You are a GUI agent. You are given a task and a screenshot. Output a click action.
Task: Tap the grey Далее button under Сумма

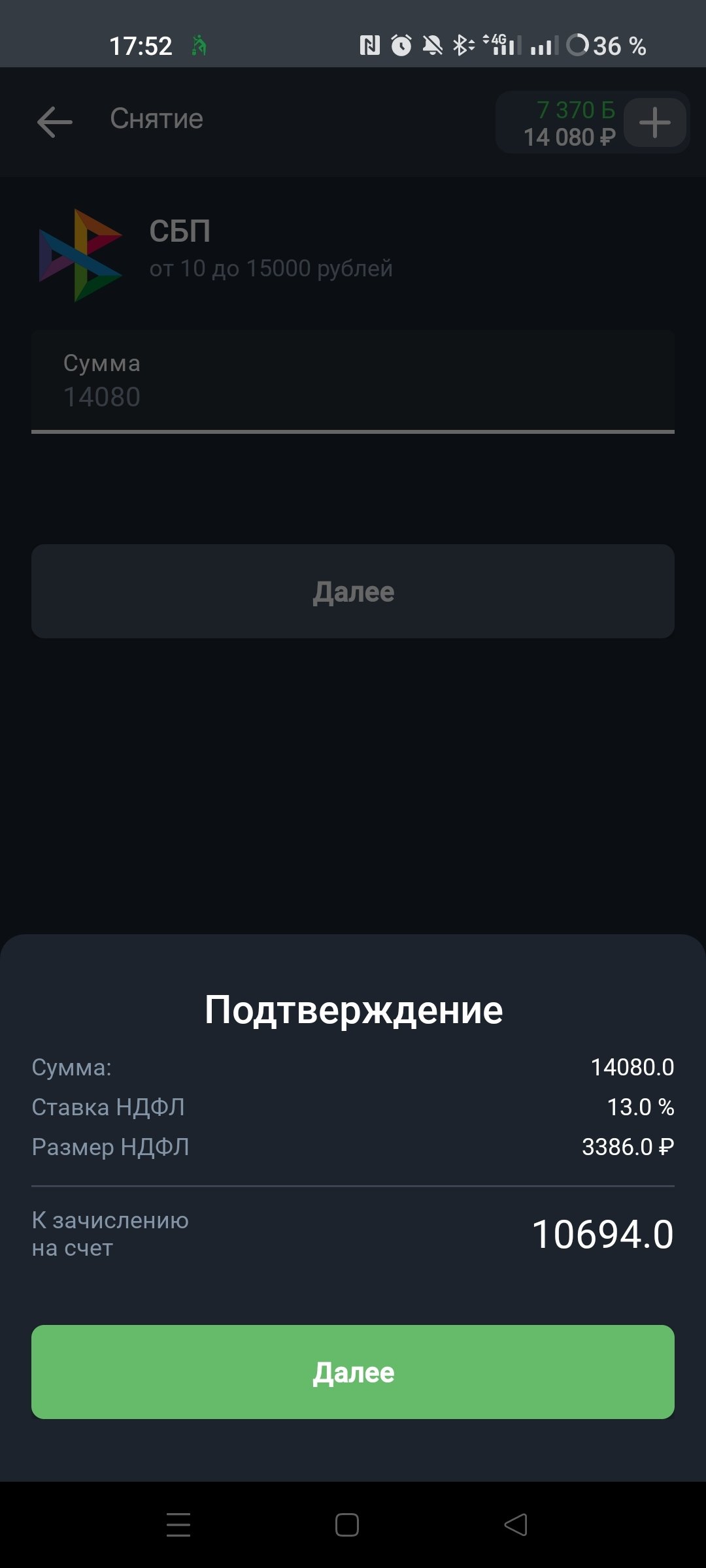[353, 591]
